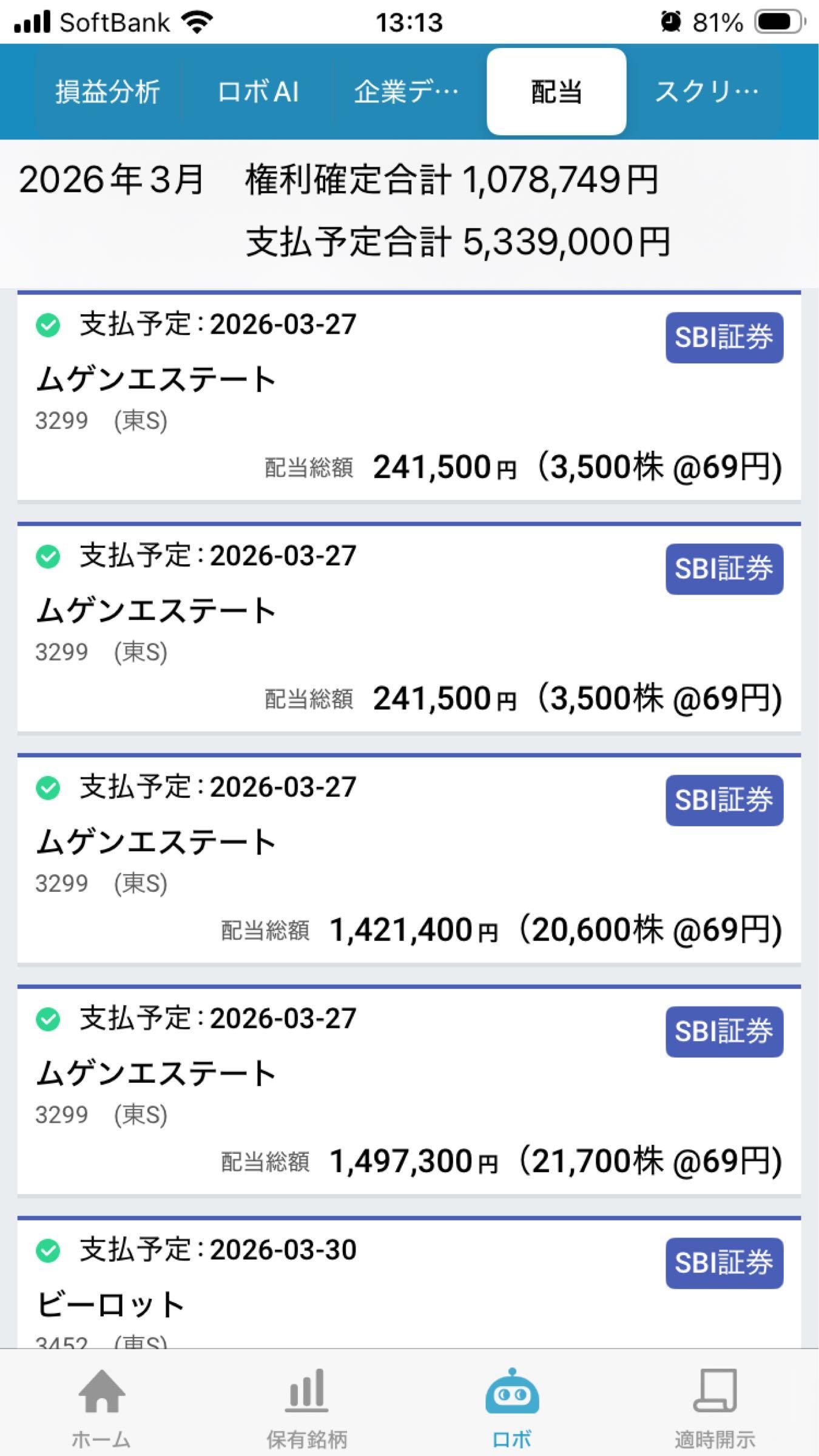This screenshot has height=1456, width=819.
Task: Switch to the 企業デ… tab
Action: (406, 91)
